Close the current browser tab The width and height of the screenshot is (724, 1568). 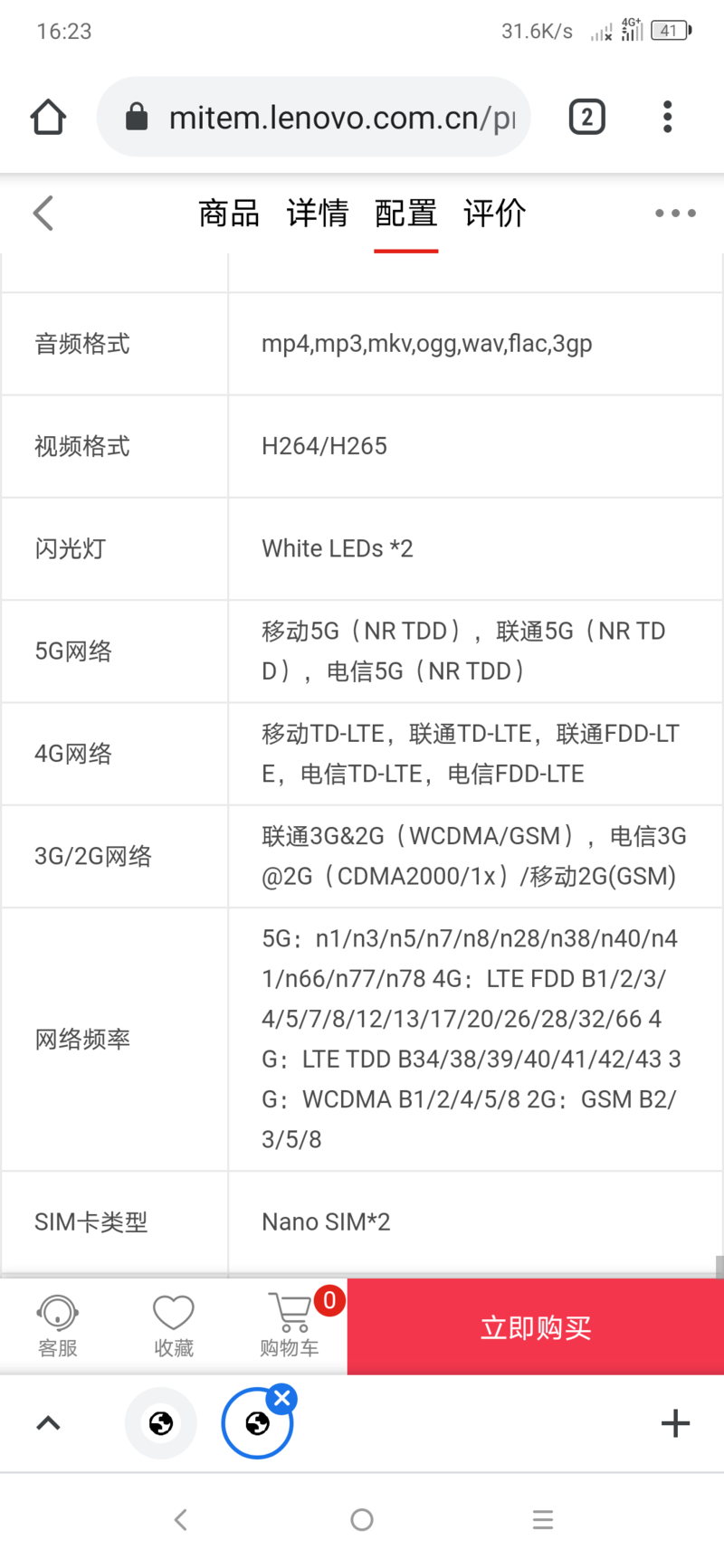pos(282,1399)
